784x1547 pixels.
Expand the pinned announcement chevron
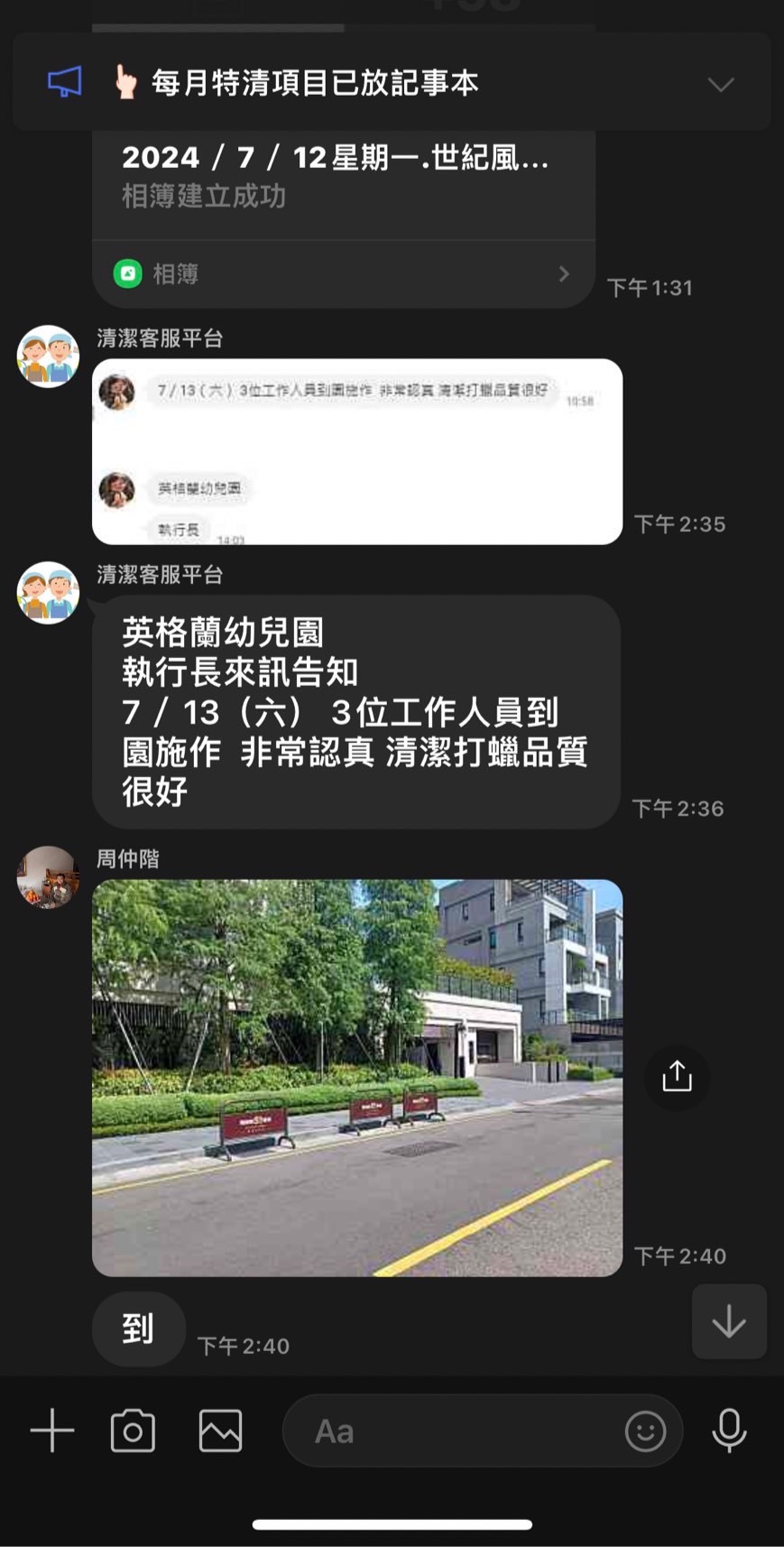coord(720,84)
